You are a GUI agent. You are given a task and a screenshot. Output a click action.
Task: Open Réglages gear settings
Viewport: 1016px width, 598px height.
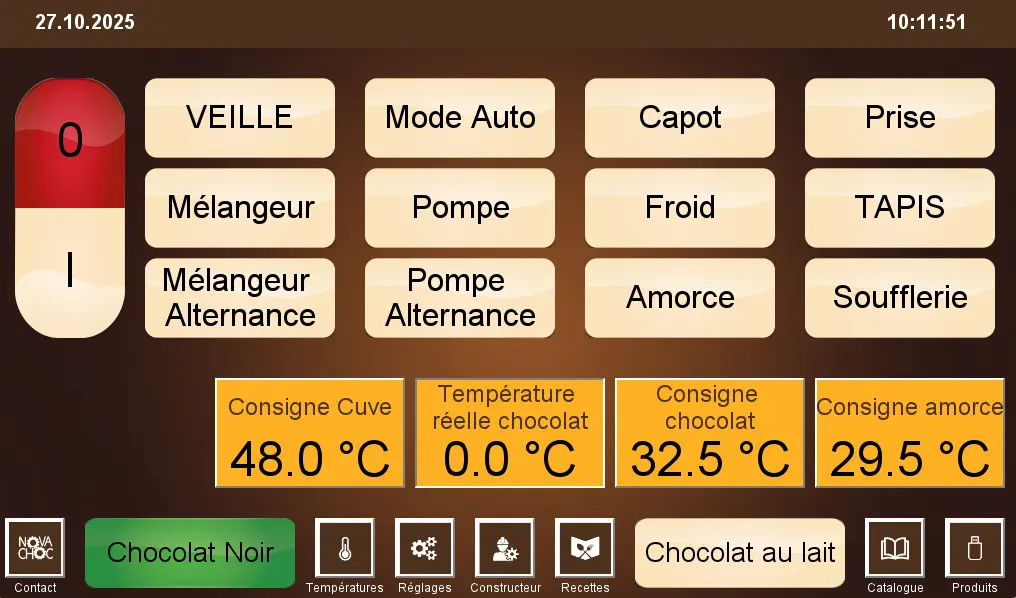425,548
